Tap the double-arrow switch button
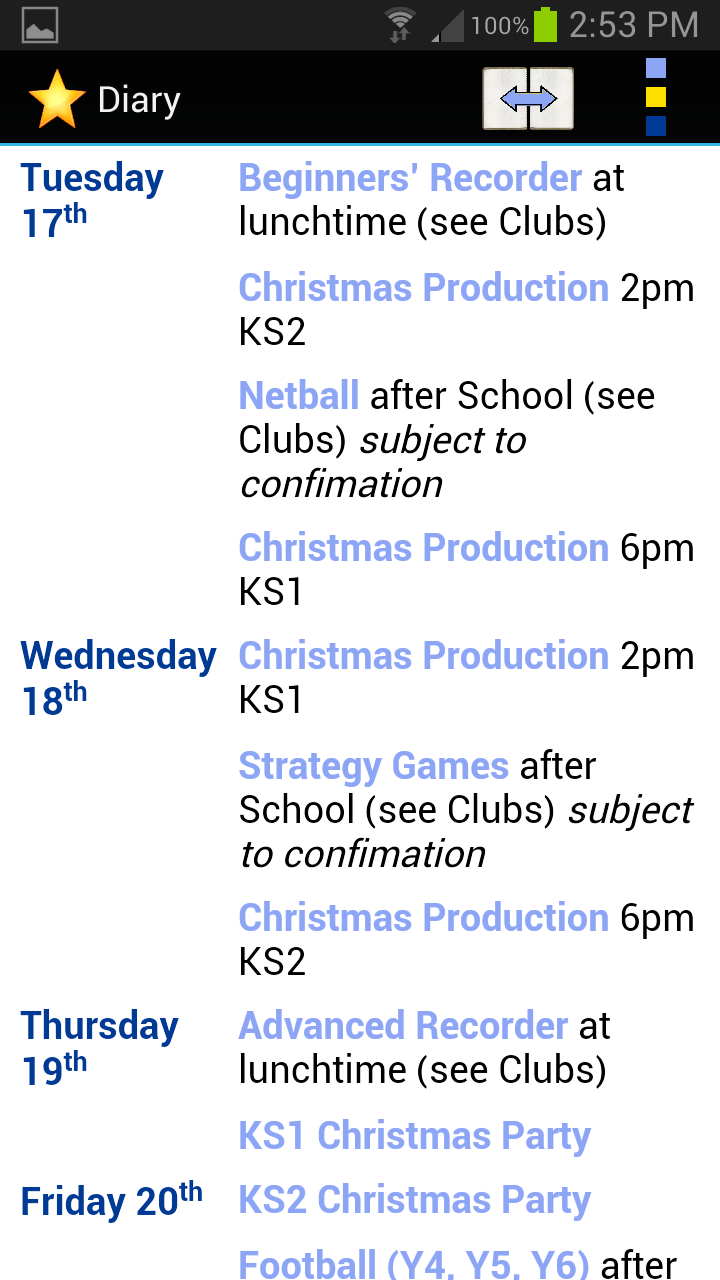 point(528,99)
